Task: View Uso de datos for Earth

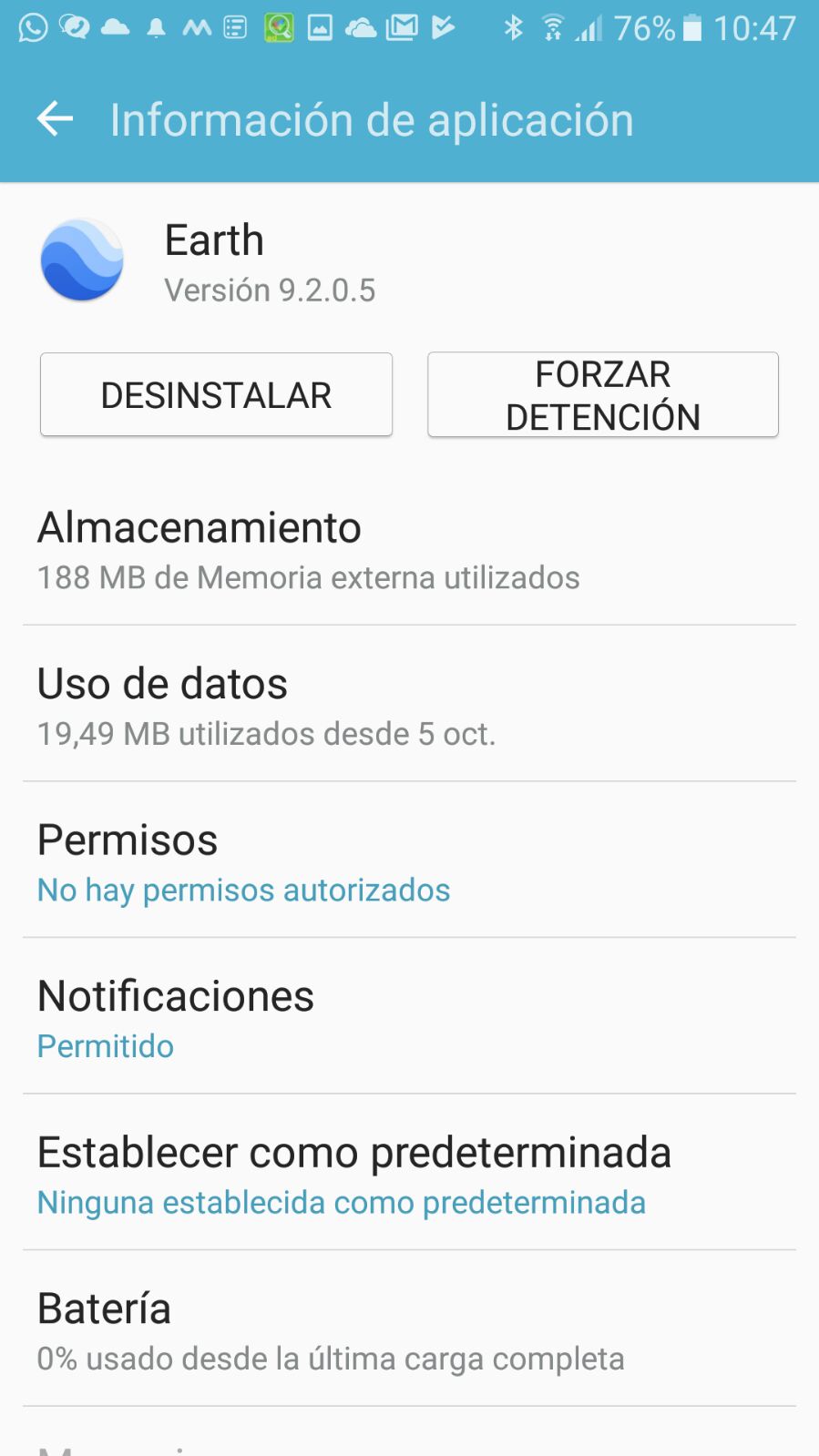Action: click(409, 707)
